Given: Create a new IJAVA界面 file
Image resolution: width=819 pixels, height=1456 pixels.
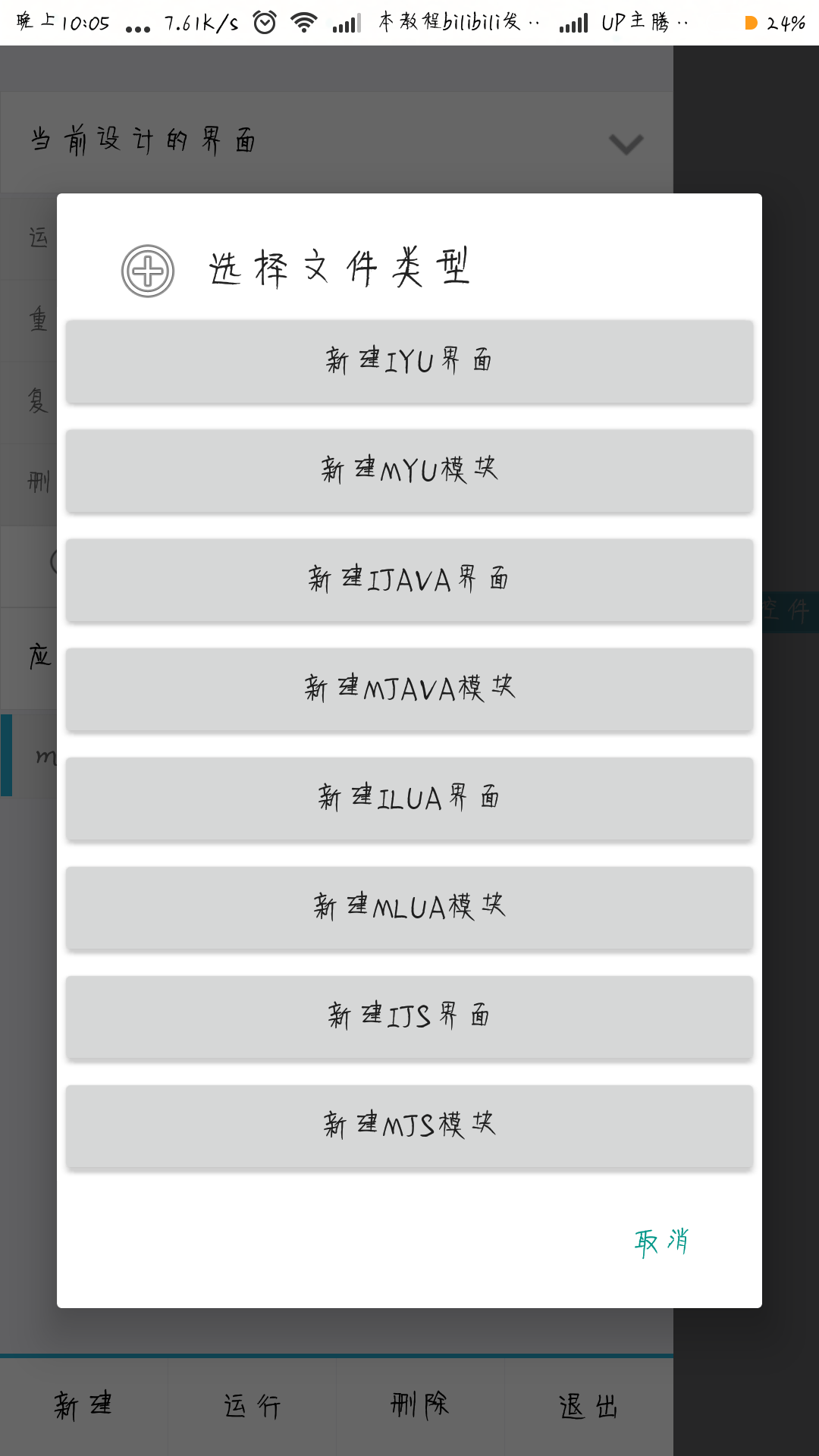Looking at the screenshot, I should [x=409, y=579].
